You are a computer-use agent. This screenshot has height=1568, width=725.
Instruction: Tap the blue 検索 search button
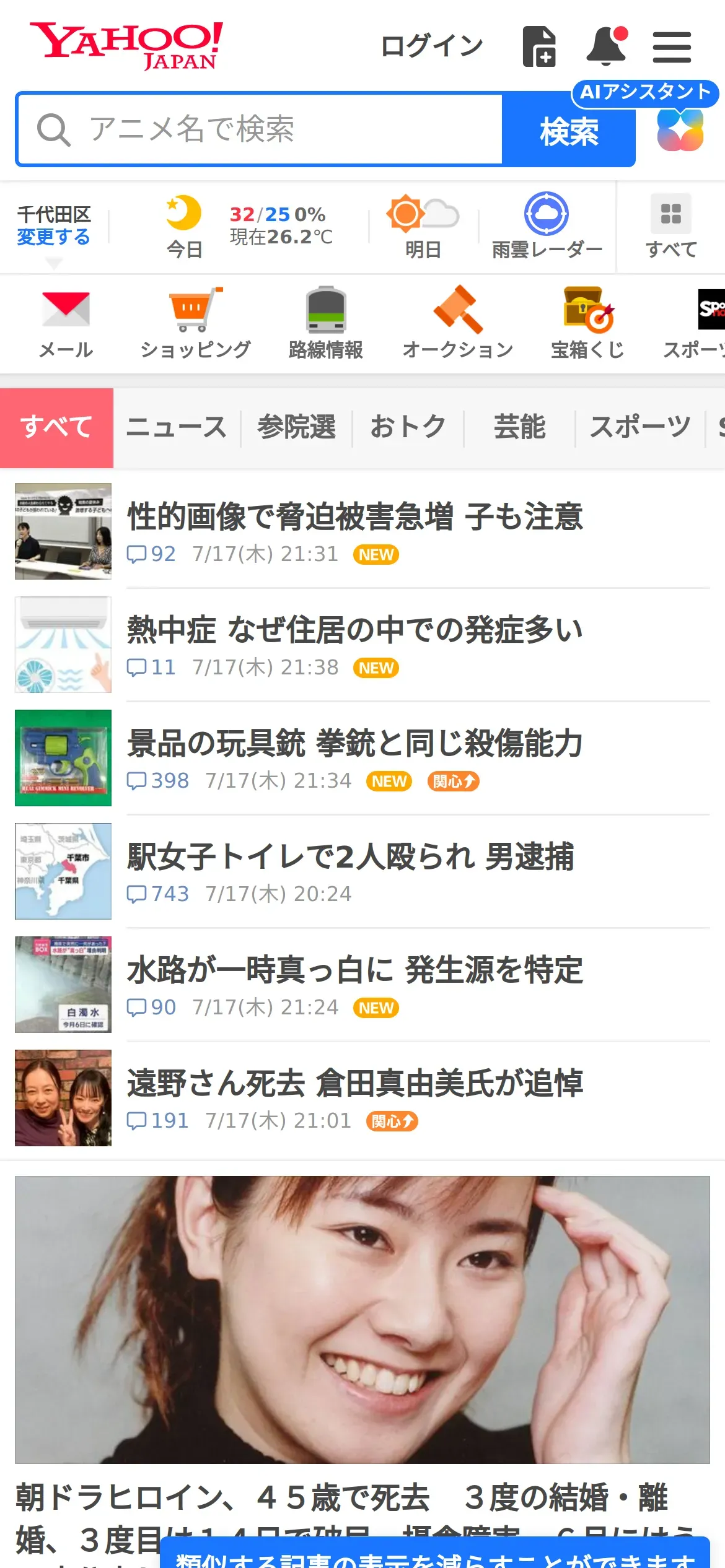tap(568, 131)
